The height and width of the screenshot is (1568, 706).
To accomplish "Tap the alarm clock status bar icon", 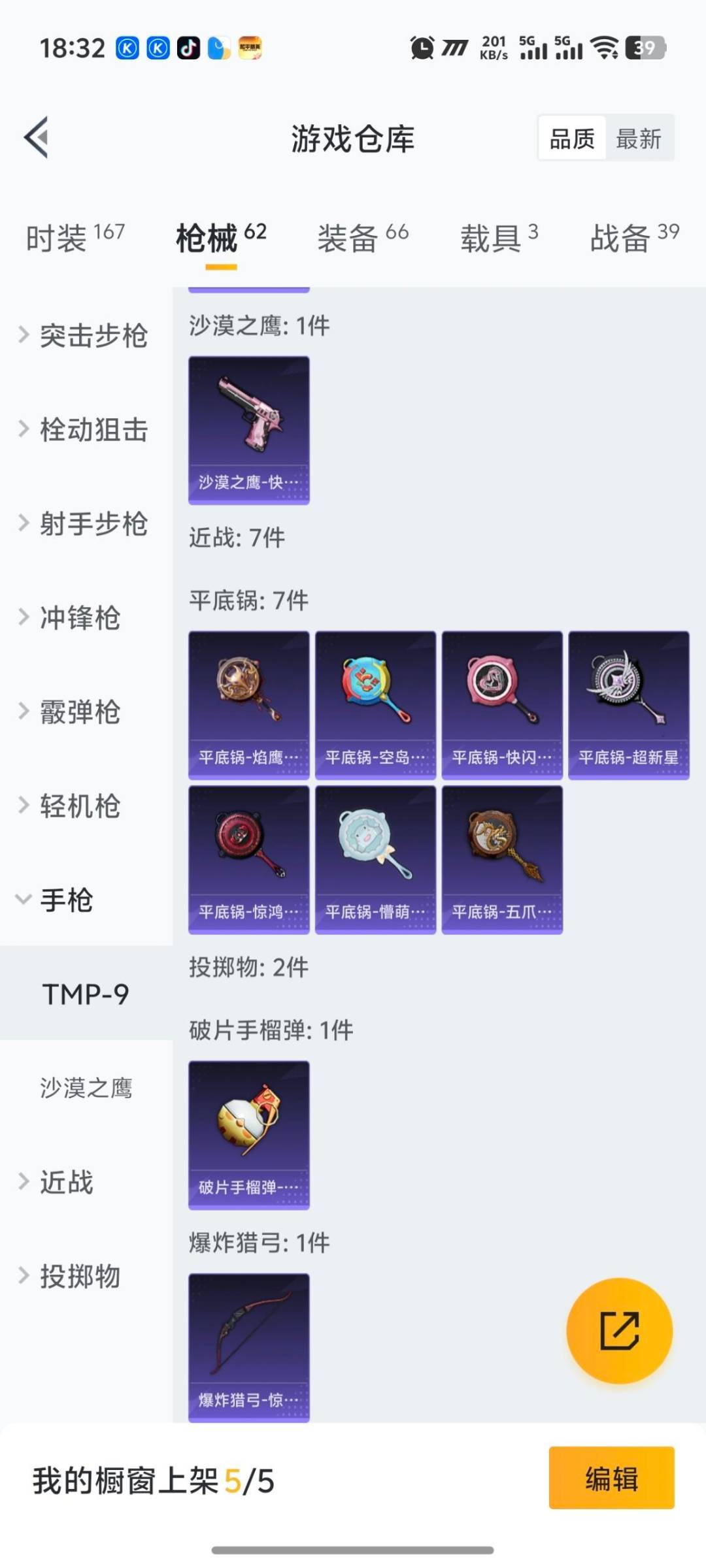I will [x=422, y=48].
